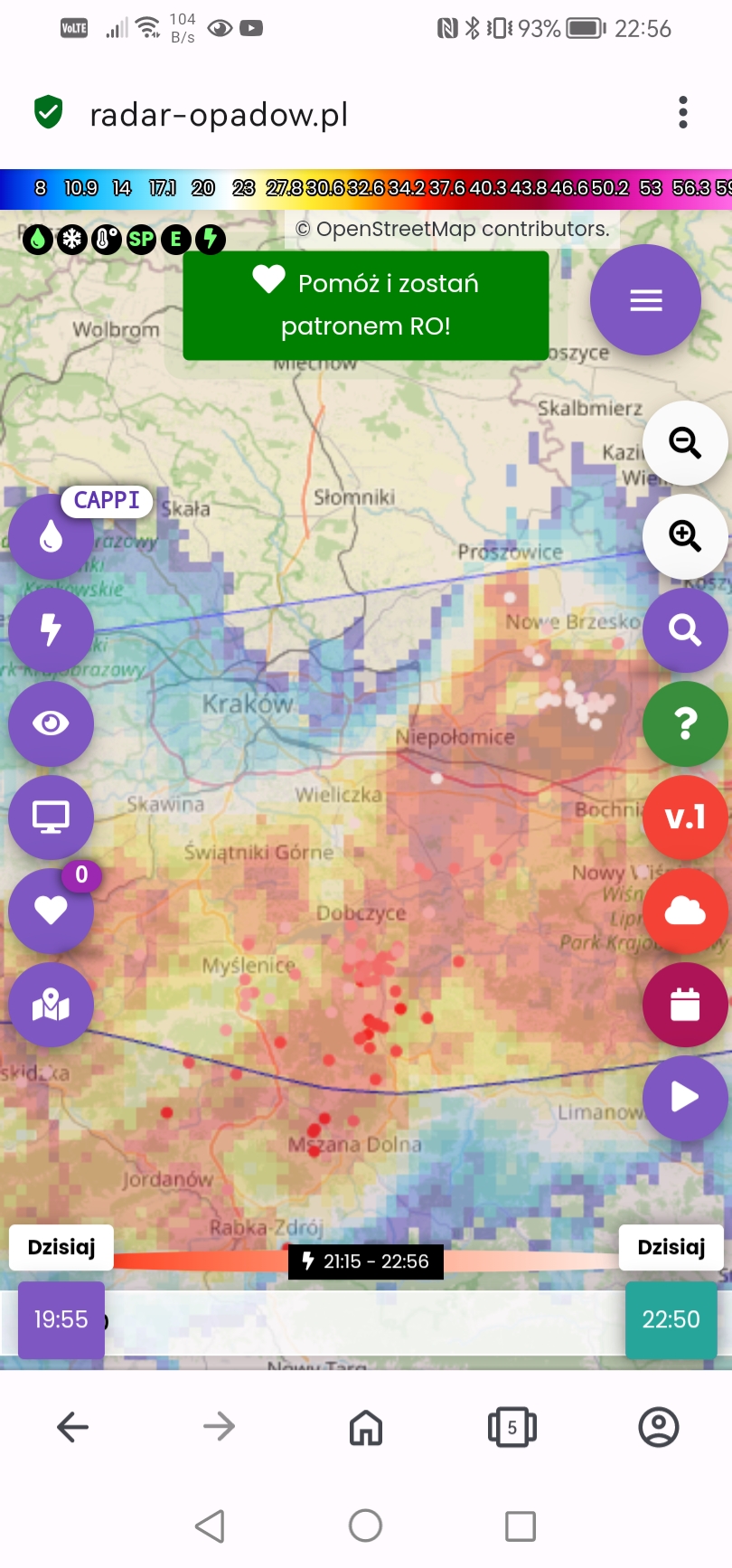Viewport: 732px width, 1568px height.
Task: Switch to version v.1
Action: pyautogui.click(x=684, y=817)
